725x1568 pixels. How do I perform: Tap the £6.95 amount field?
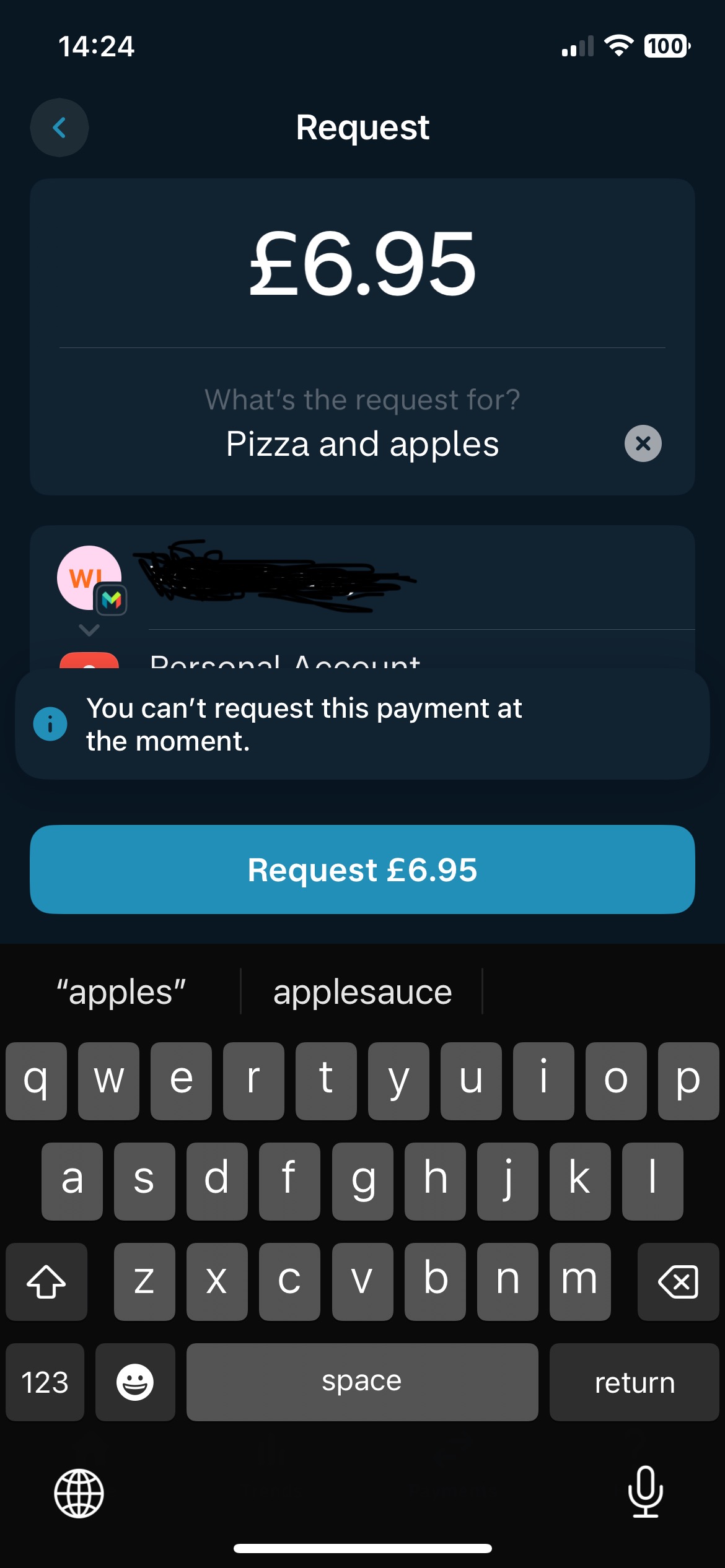click(362, 263)
